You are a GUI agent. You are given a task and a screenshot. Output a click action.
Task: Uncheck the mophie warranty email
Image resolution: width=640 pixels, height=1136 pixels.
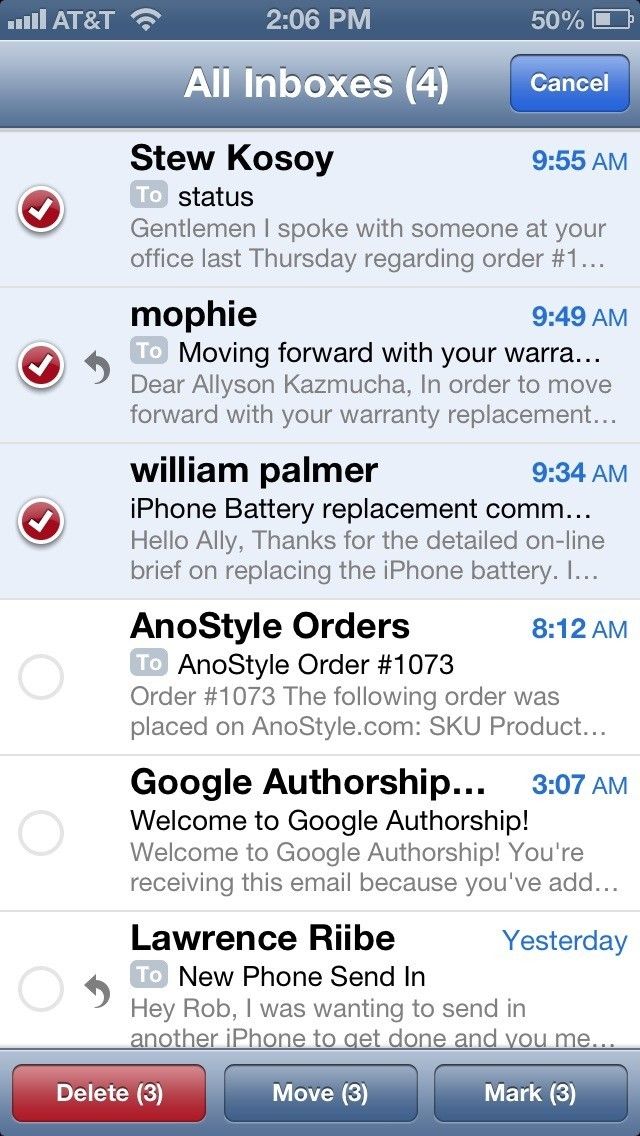click(x=41, y=366)
